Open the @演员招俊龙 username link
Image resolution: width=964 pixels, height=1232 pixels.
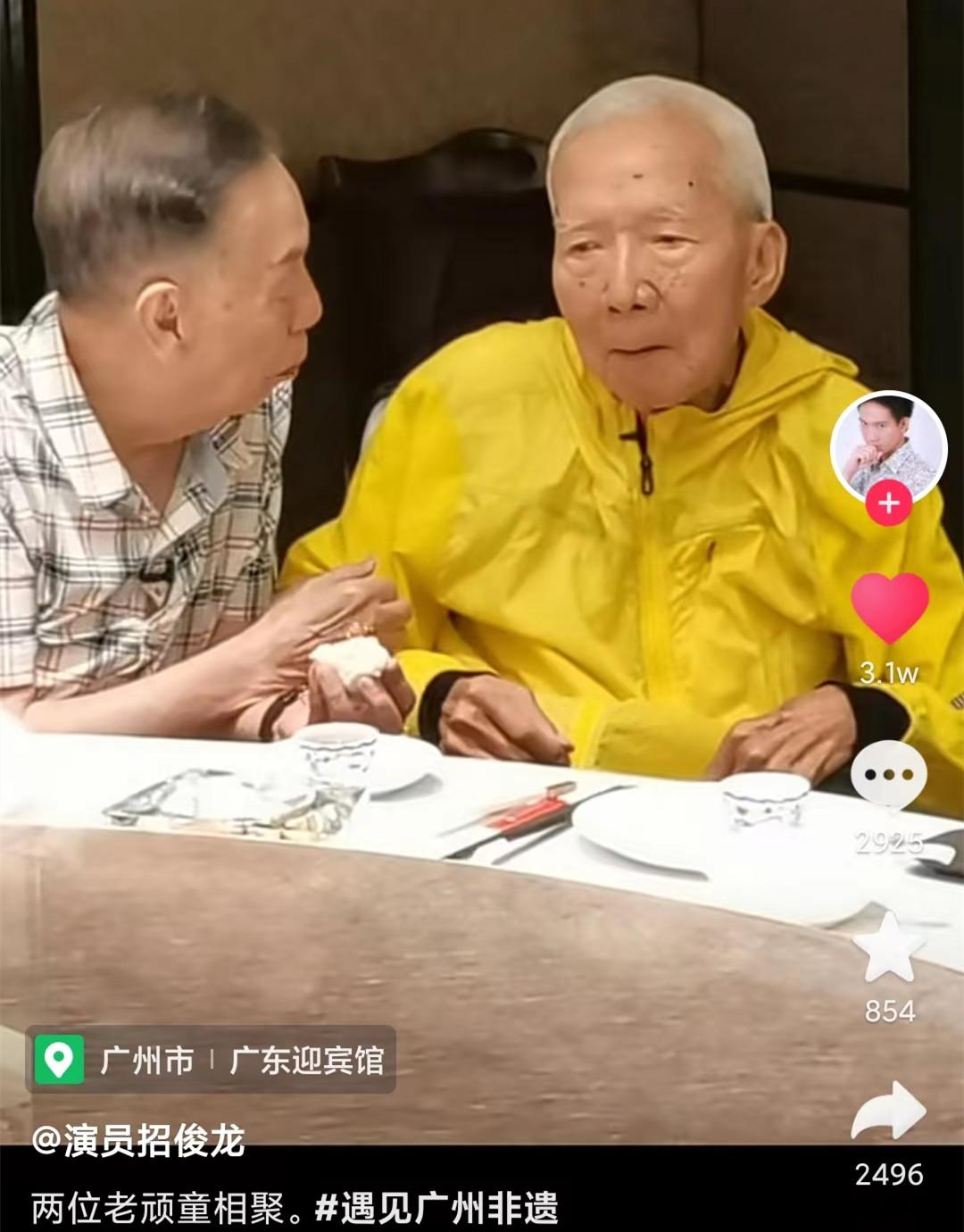point(138,1140)
